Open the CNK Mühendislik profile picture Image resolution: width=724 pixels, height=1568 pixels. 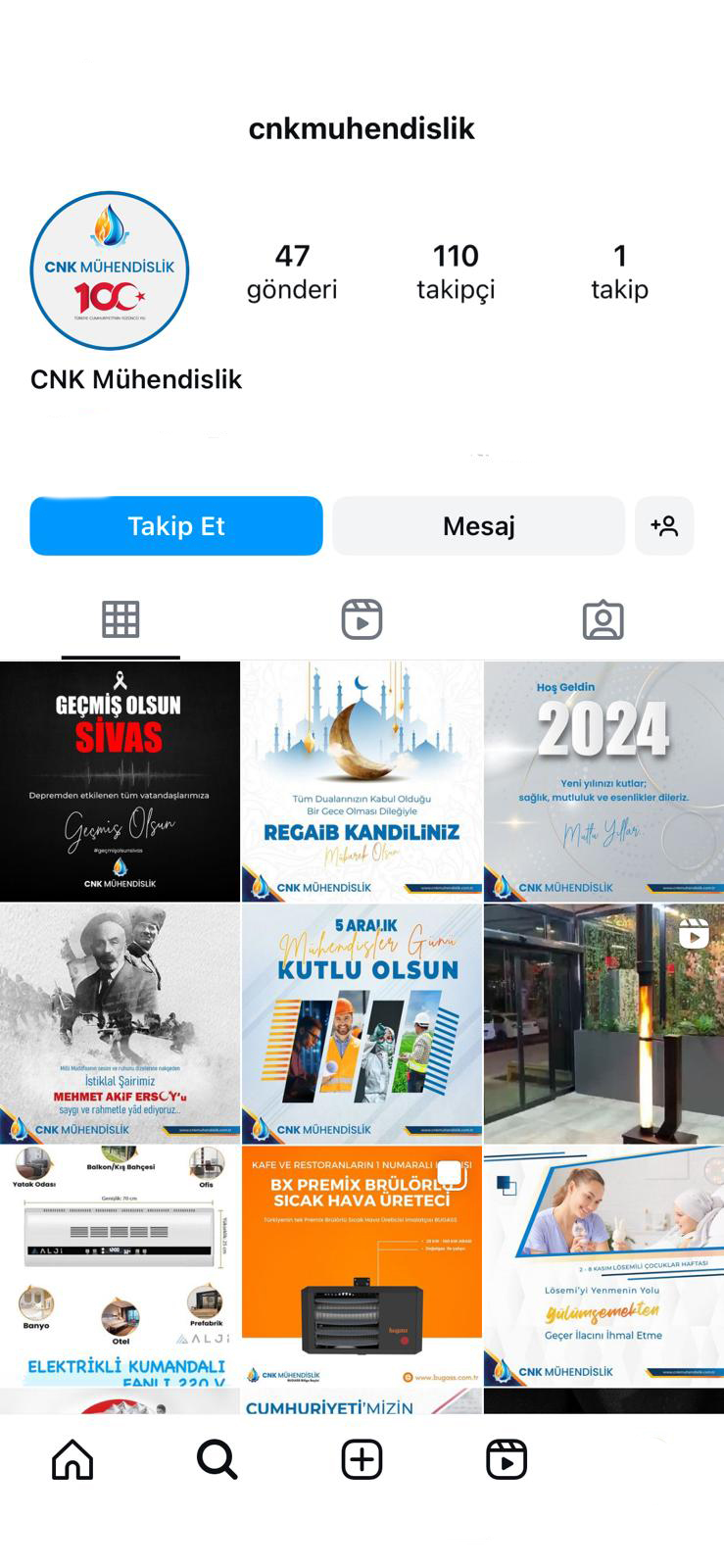click(110, 270)
